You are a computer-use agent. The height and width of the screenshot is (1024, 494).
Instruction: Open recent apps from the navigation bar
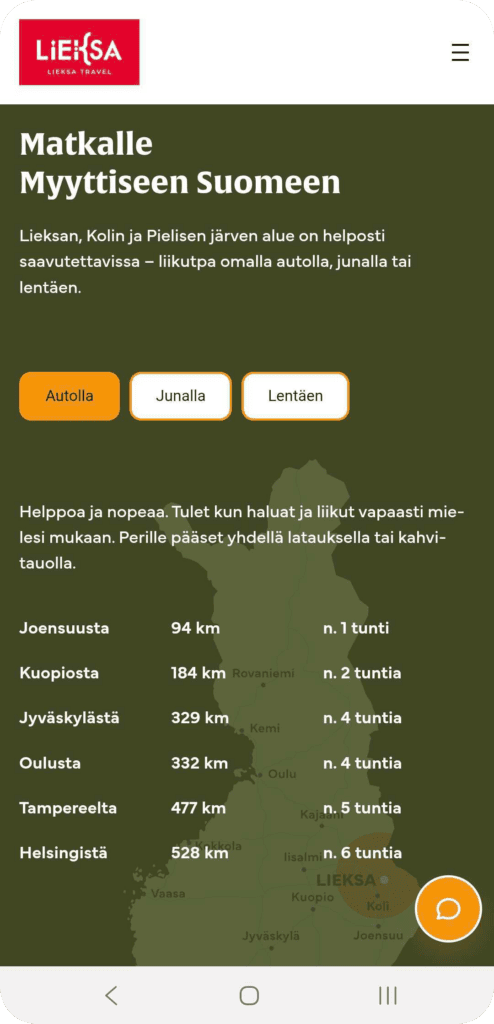click(387, 995)
